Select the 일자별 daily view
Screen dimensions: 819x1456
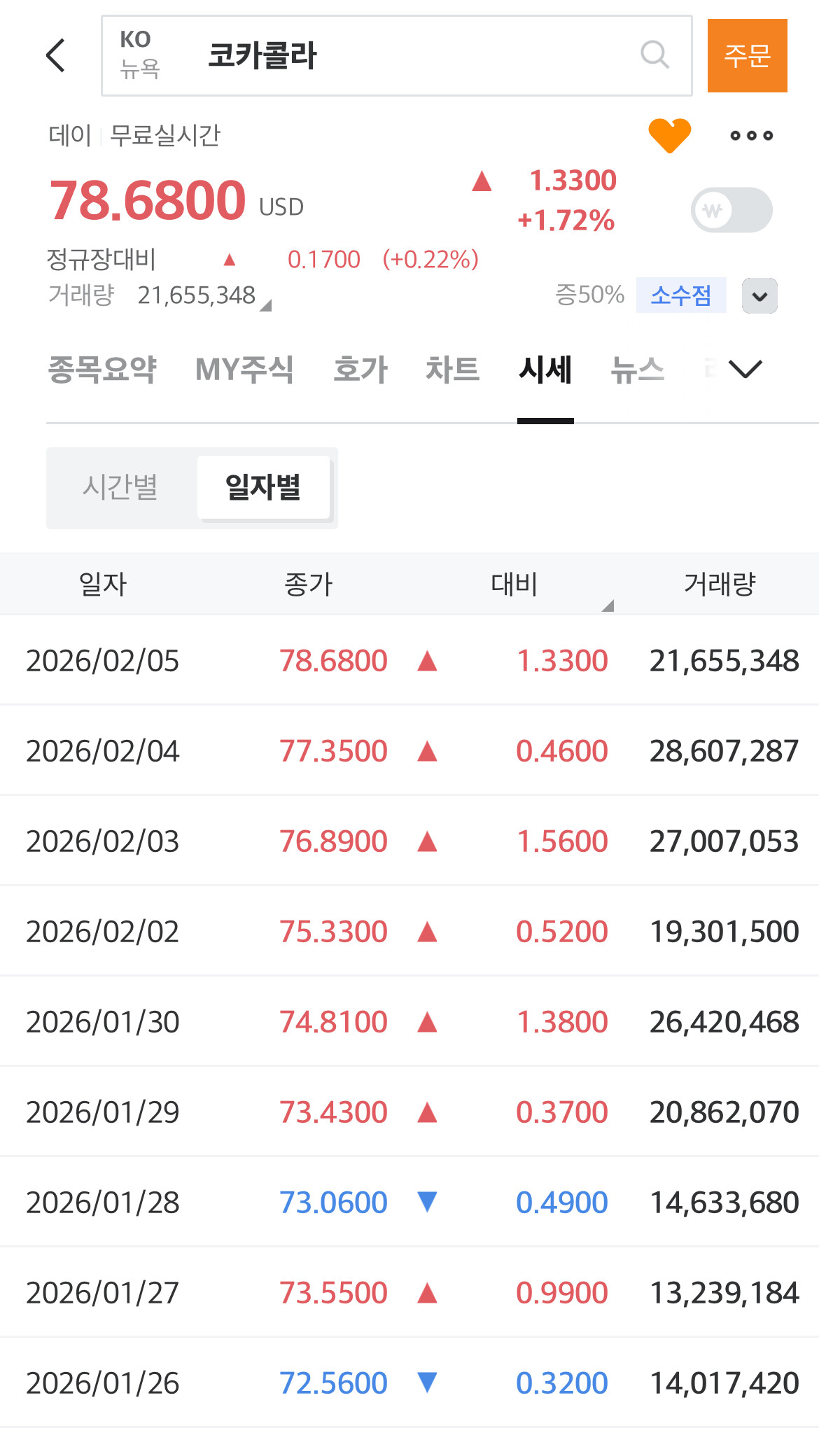263,487
